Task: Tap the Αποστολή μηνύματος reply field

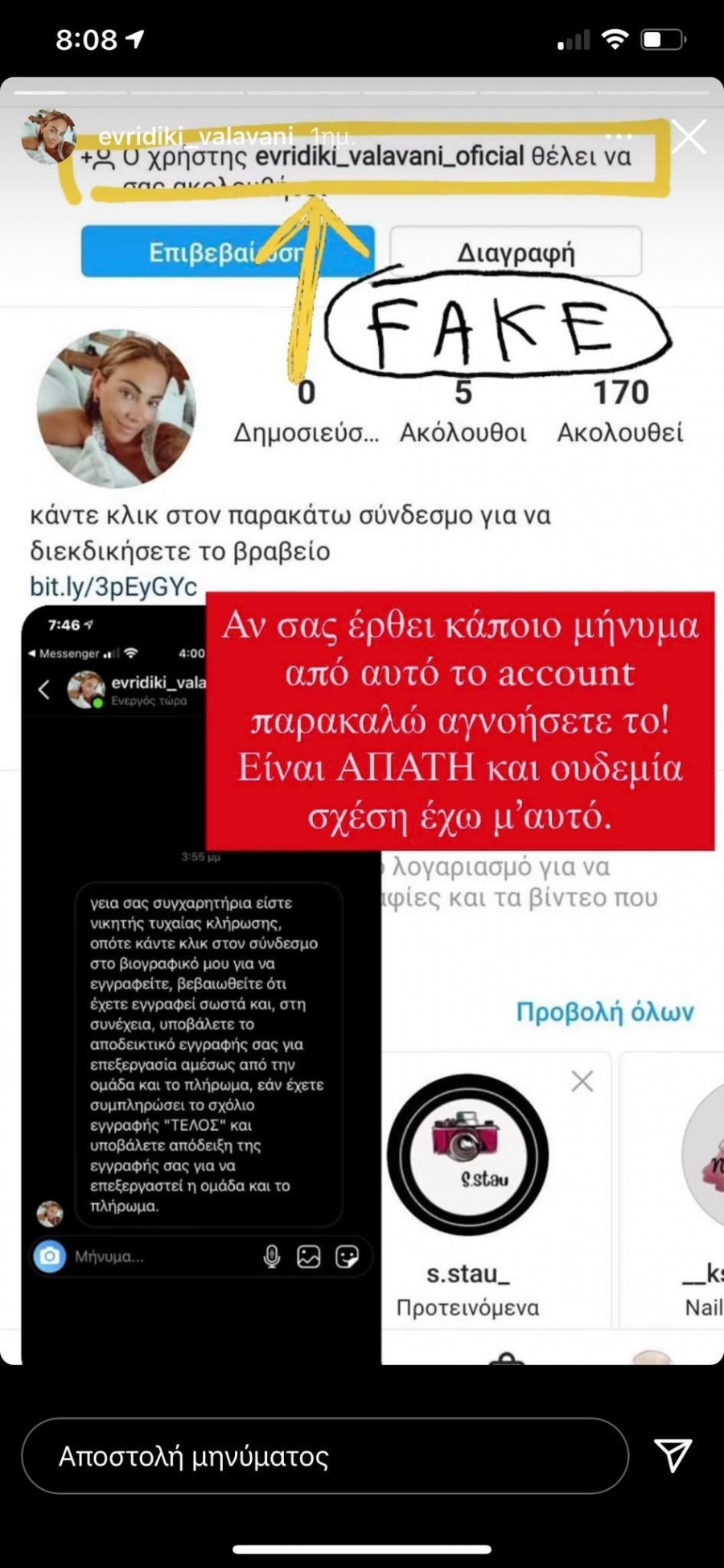Action: (x=324, y=1456)
